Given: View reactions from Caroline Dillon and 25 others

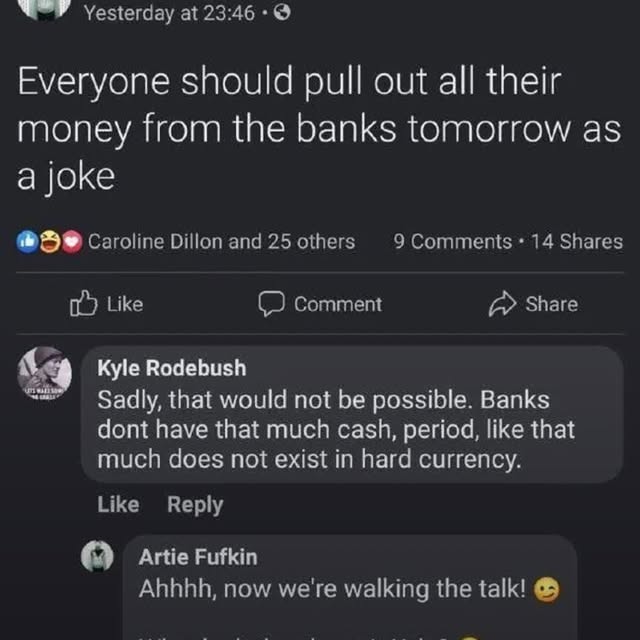Looking at the screenshot, I should 220,241.
